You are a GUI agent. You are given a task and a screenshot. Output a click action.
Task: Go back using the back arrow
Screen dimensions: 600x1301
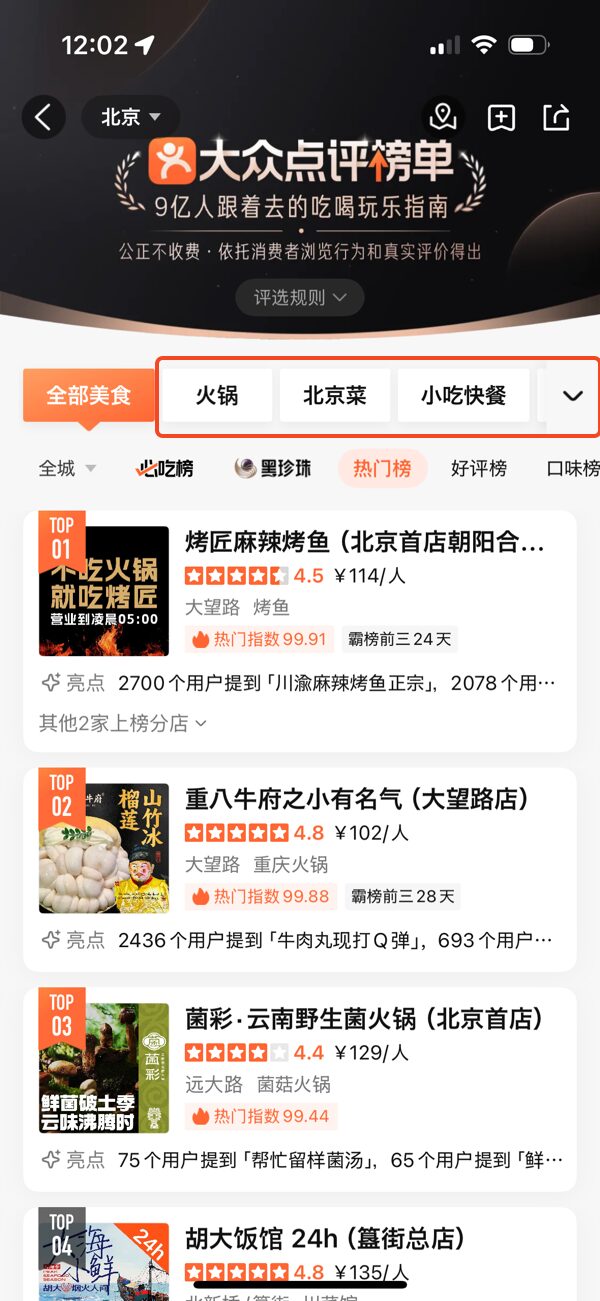point(43,117)
